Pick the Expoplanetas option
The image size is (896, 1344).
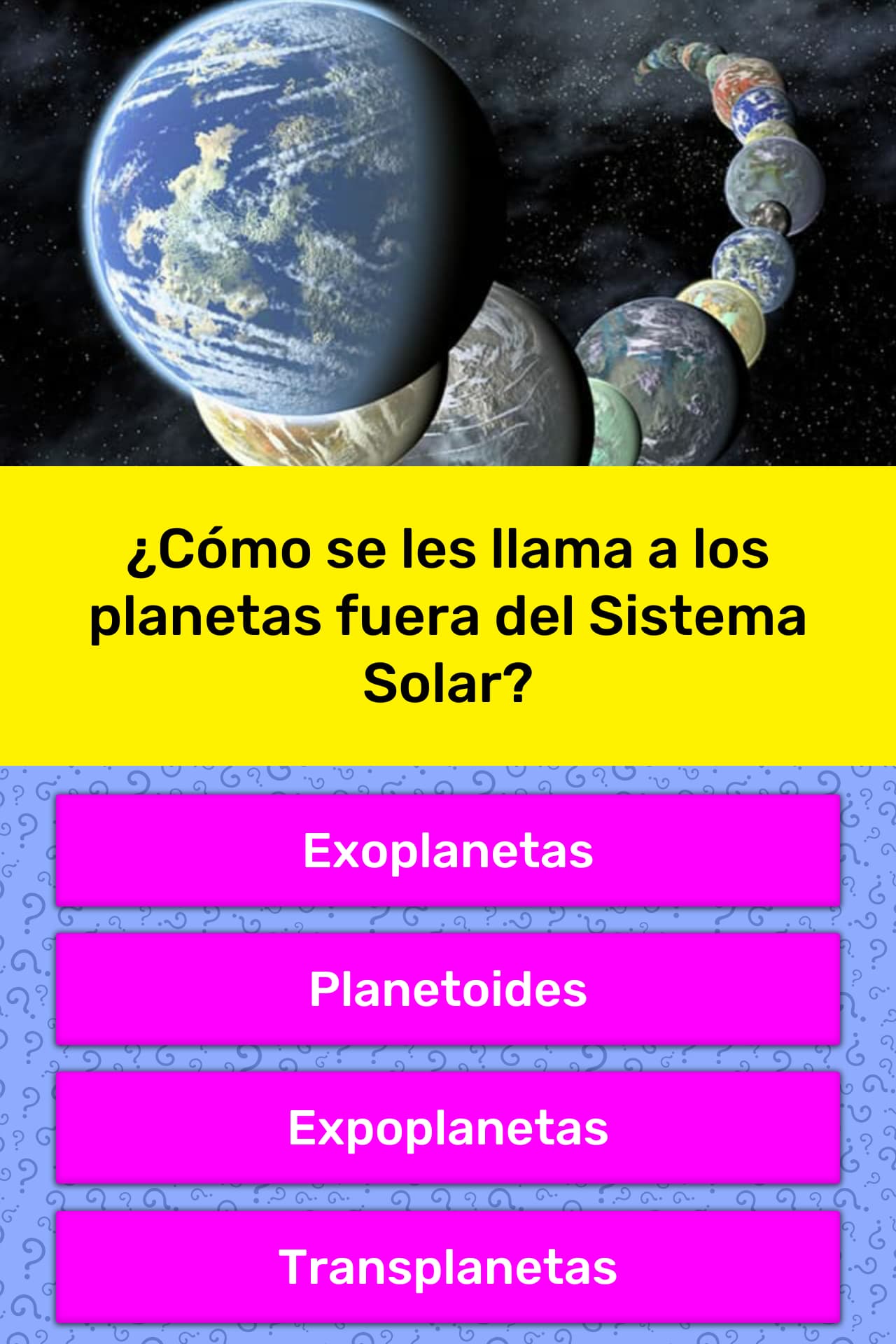448,1128
